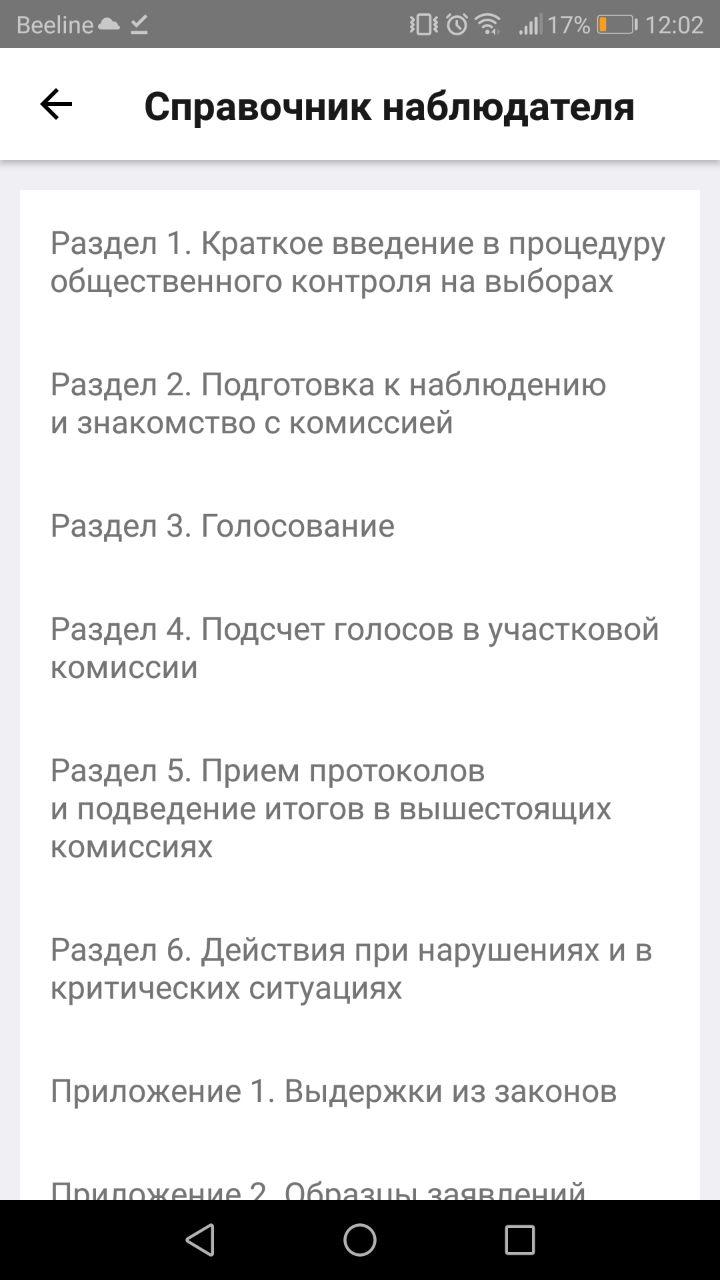The image size is (720, 1280).
Task: Open the system recent apps button
Action: (519, 1240)
